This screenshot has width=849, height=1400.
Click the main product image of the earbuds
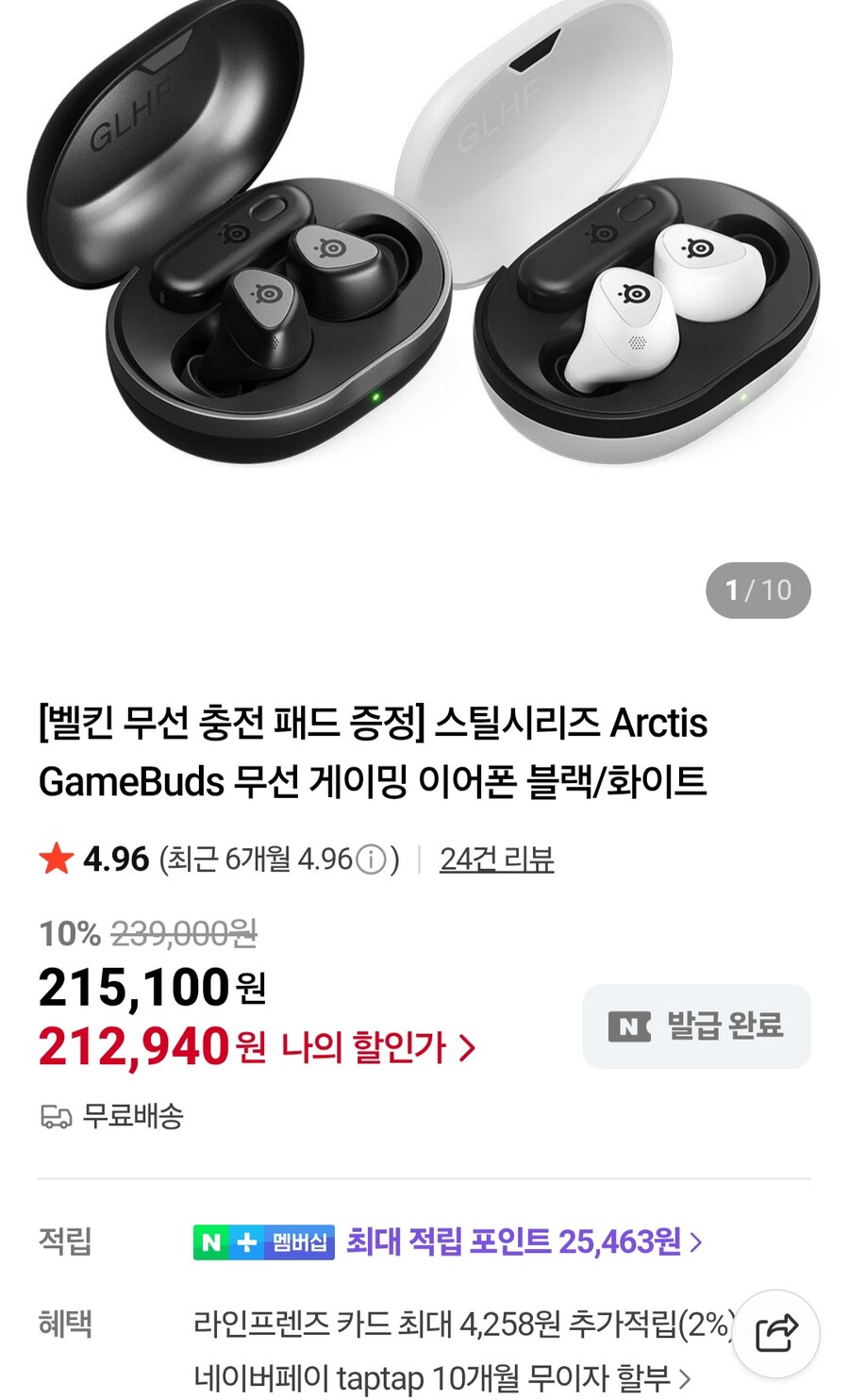click(x=424, y=283)
